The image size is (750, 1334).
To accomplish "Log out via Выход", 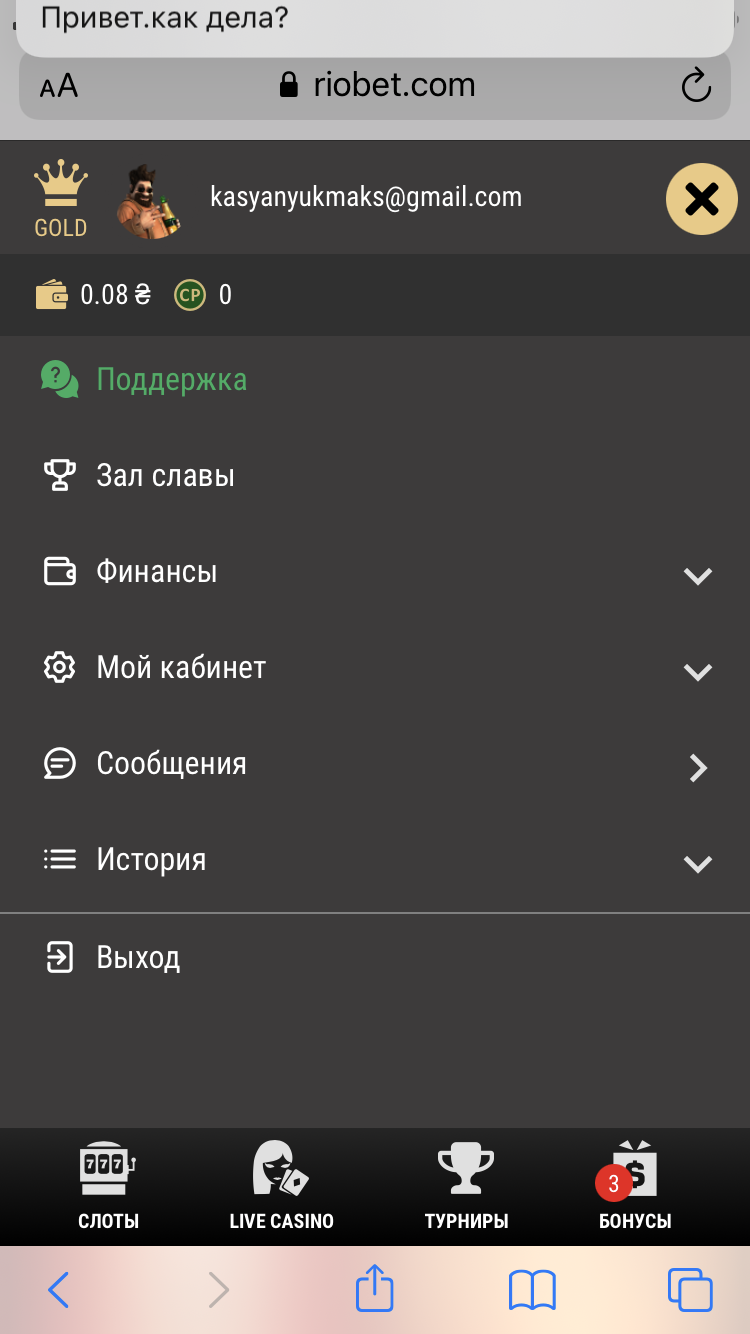I will 375,957.
